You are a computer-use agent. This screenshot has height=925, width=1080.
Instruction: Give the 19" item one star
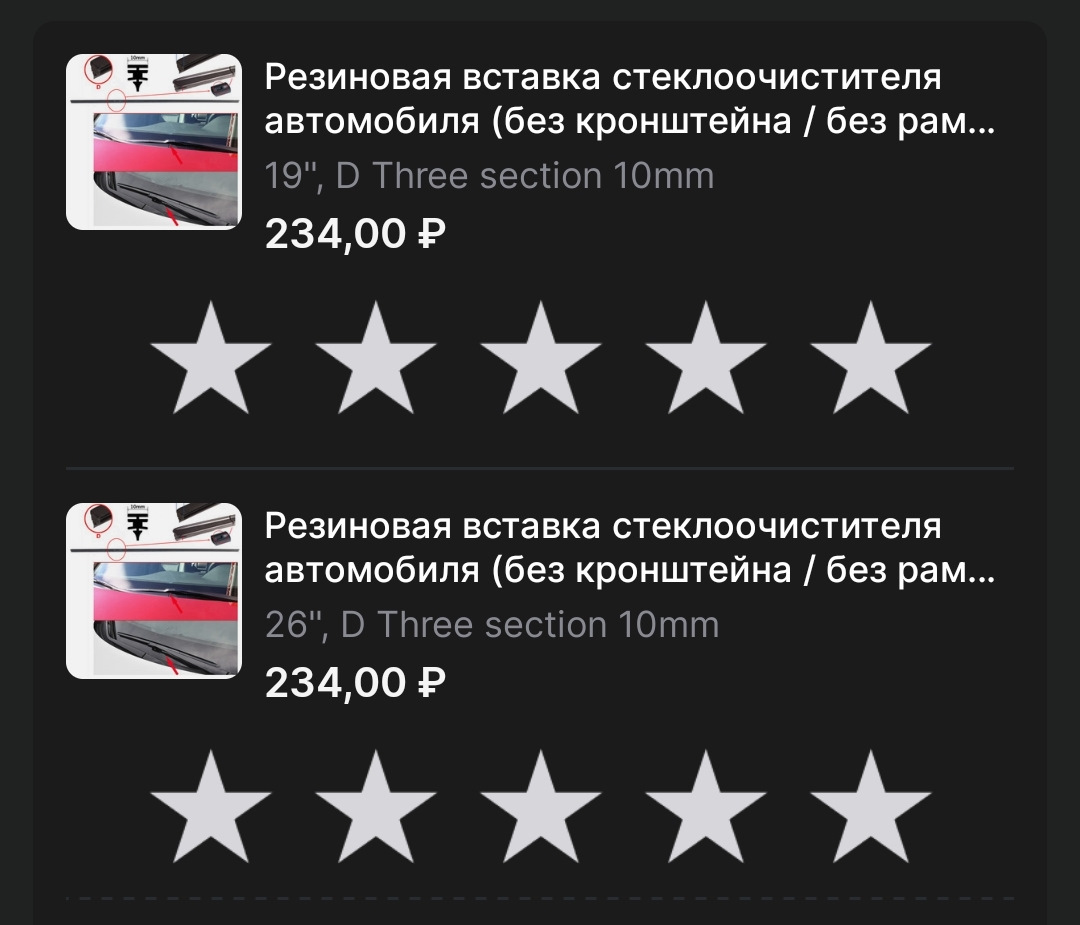210,360
